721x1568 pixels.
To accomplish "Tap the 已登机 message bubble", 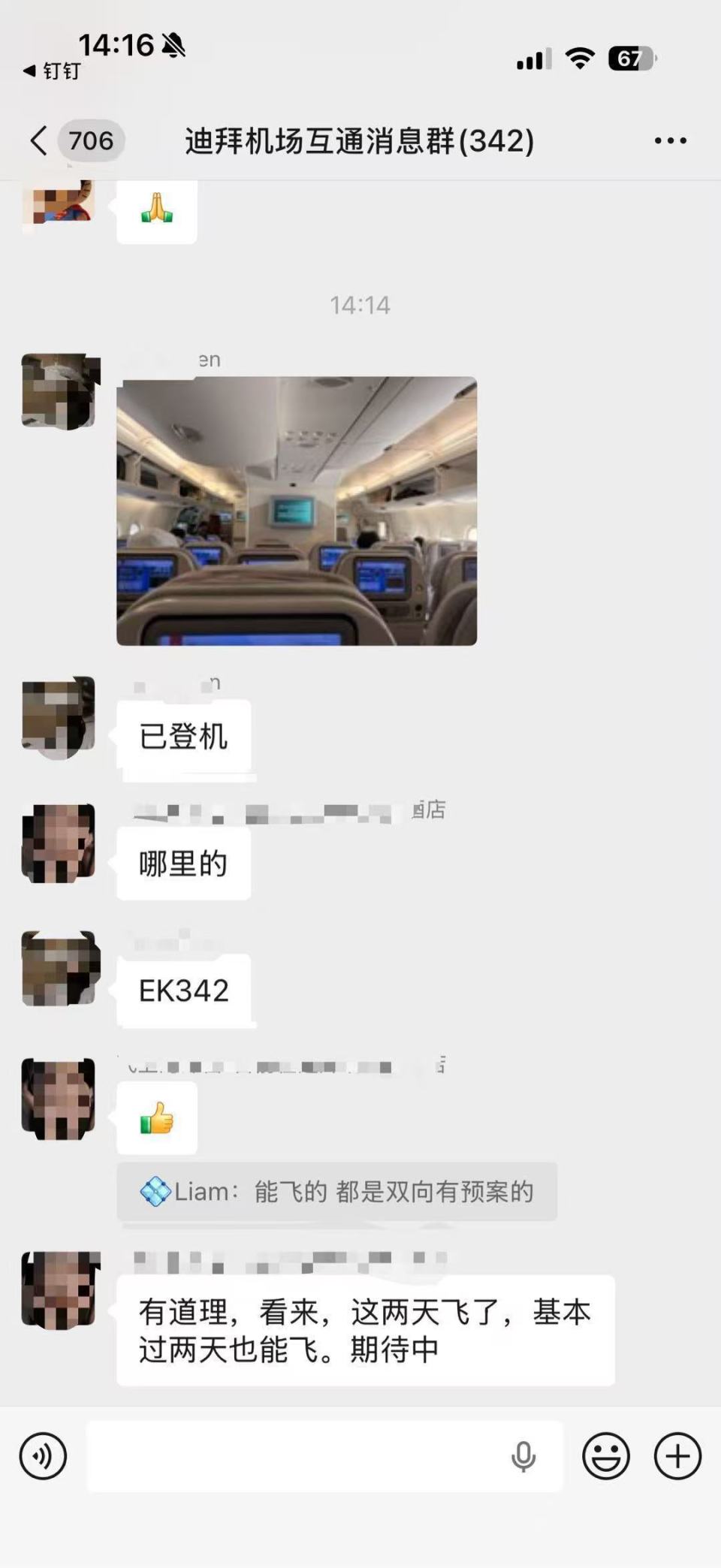I will point(186,736).
